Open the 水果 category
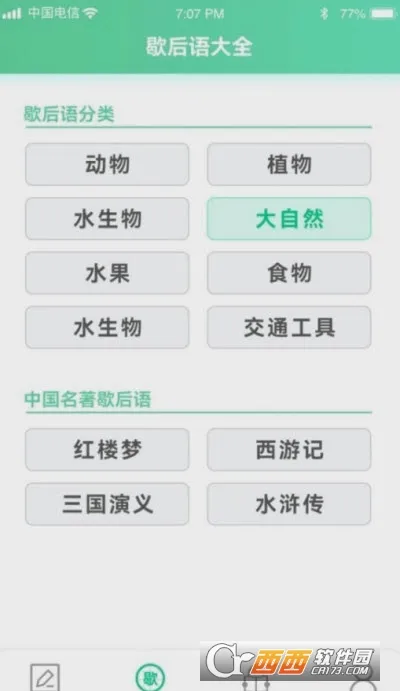Viewport: 400px width, 691px height. pyautogui.click(x=107, y=273)
